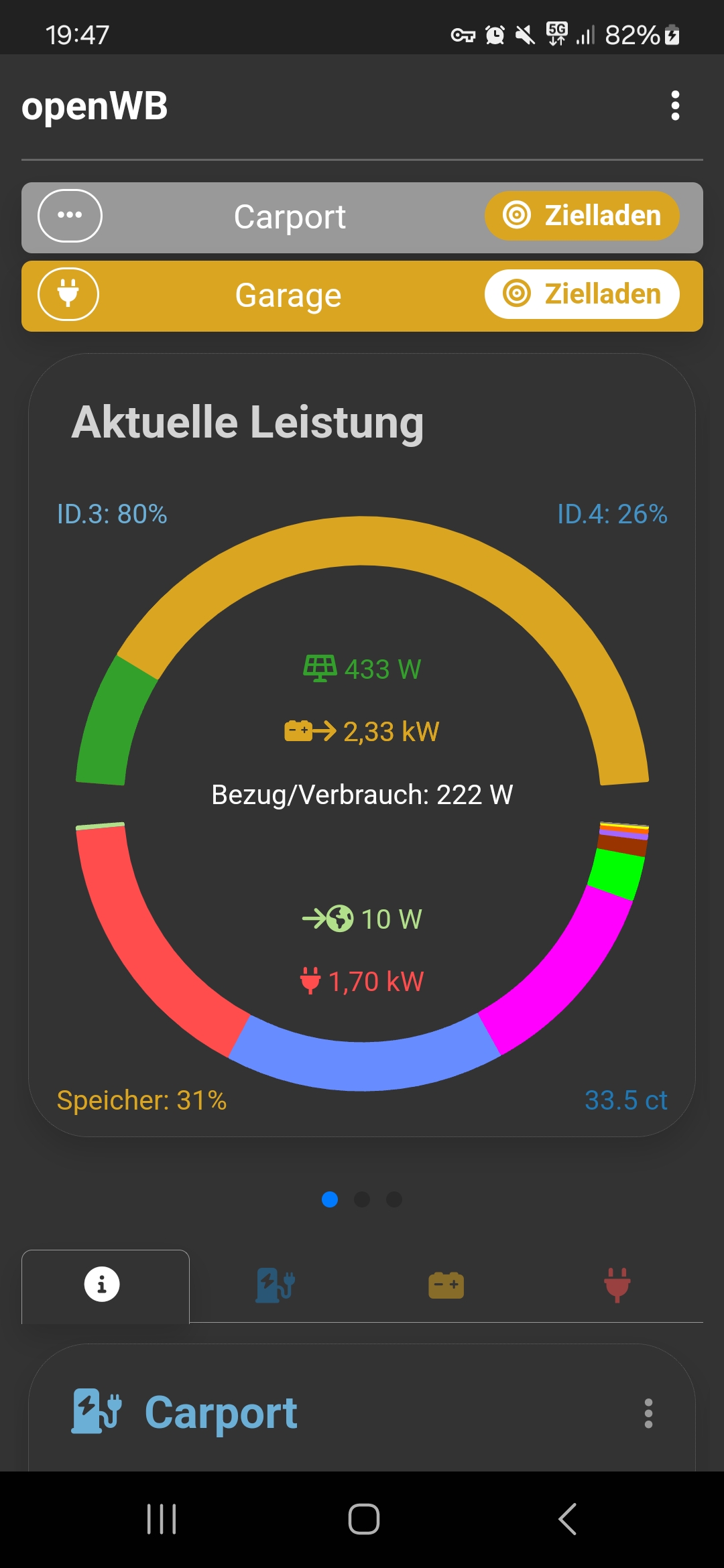Open the Carport card options menu
This screenshot has height=1568, width=724.
648,1413
